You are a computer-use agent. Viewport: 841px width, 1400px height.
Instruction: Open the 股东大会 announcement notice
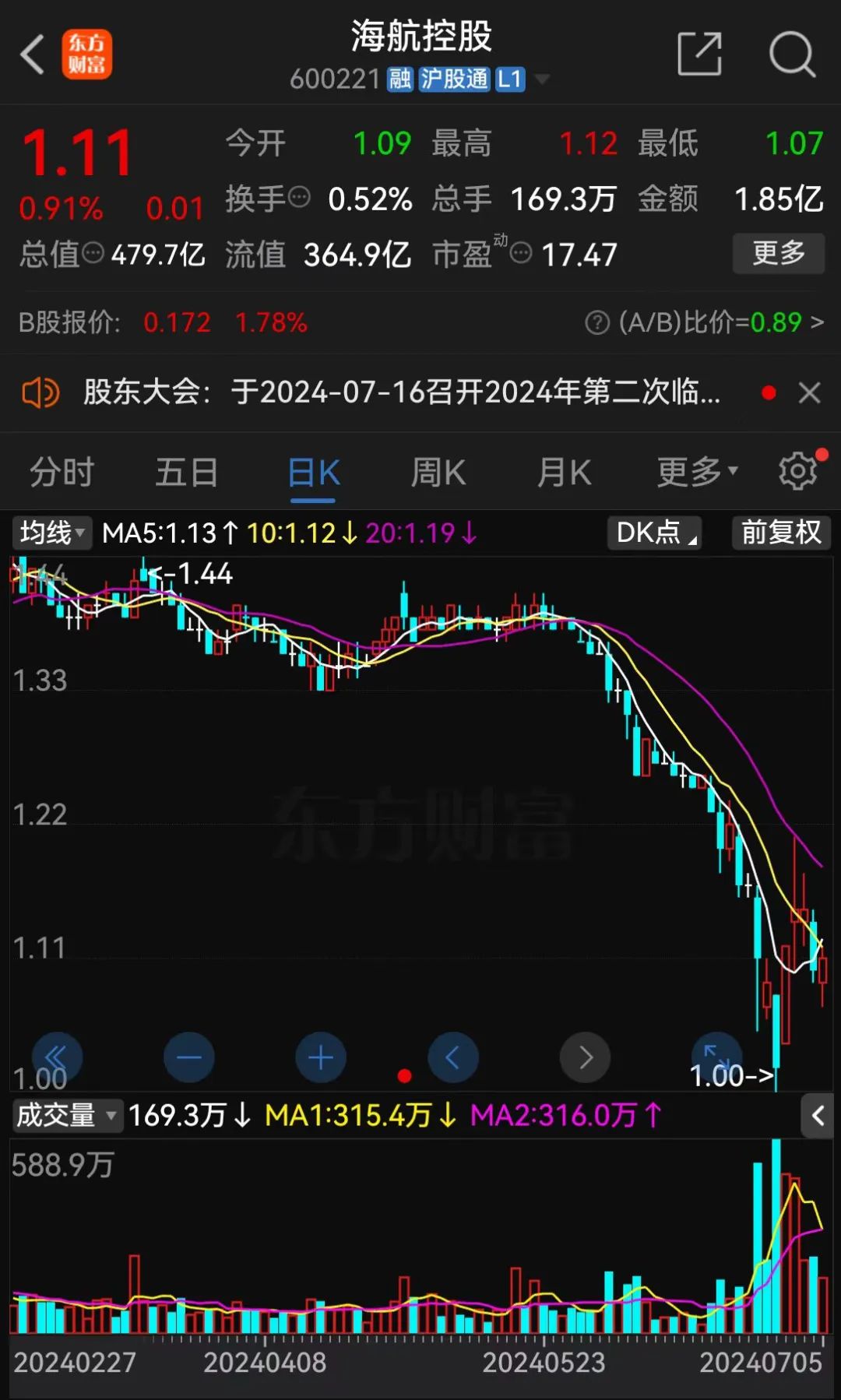tap(401, 392)
